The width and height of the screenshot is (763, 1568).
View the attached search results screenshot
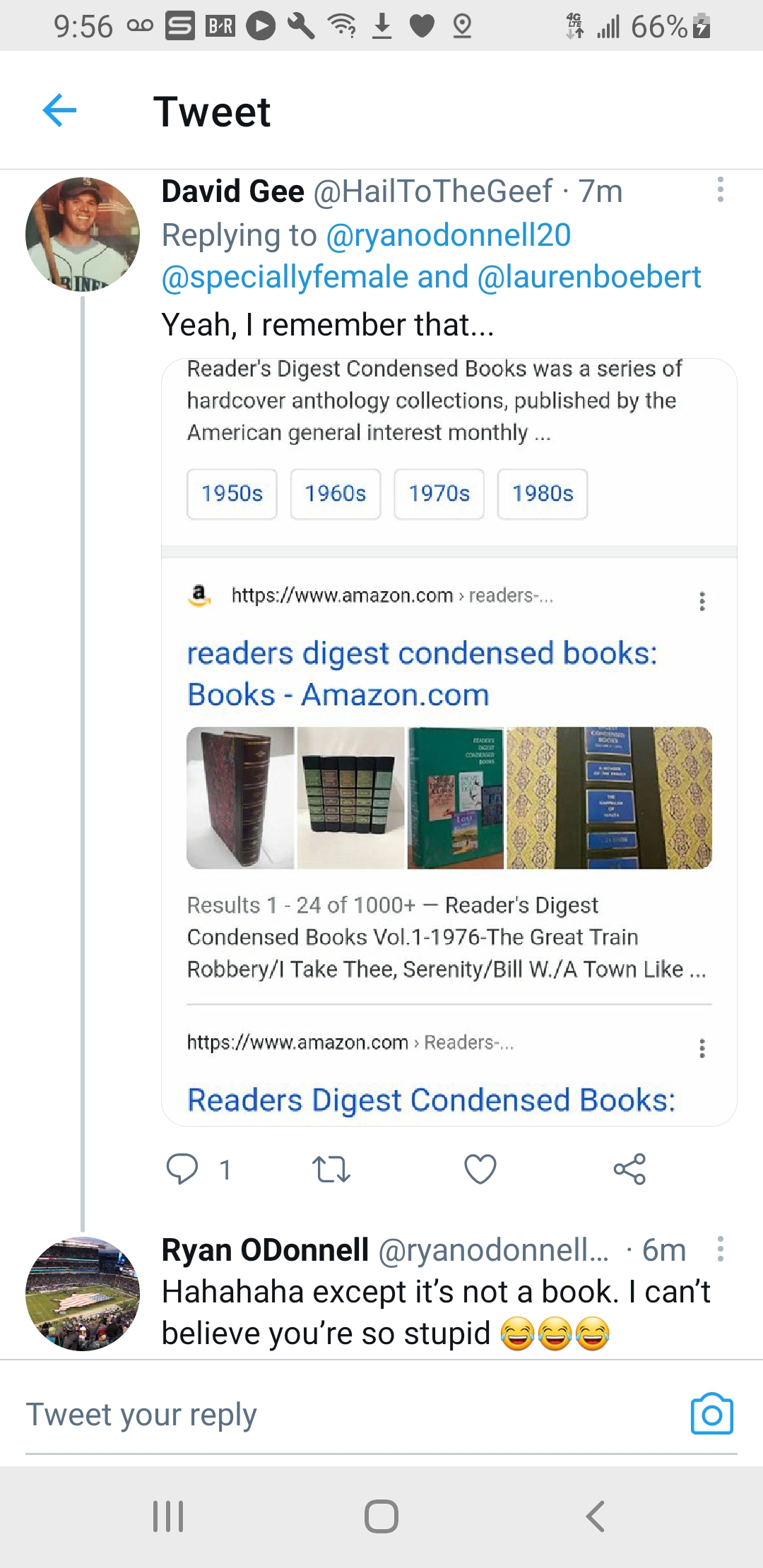point(449,742)
